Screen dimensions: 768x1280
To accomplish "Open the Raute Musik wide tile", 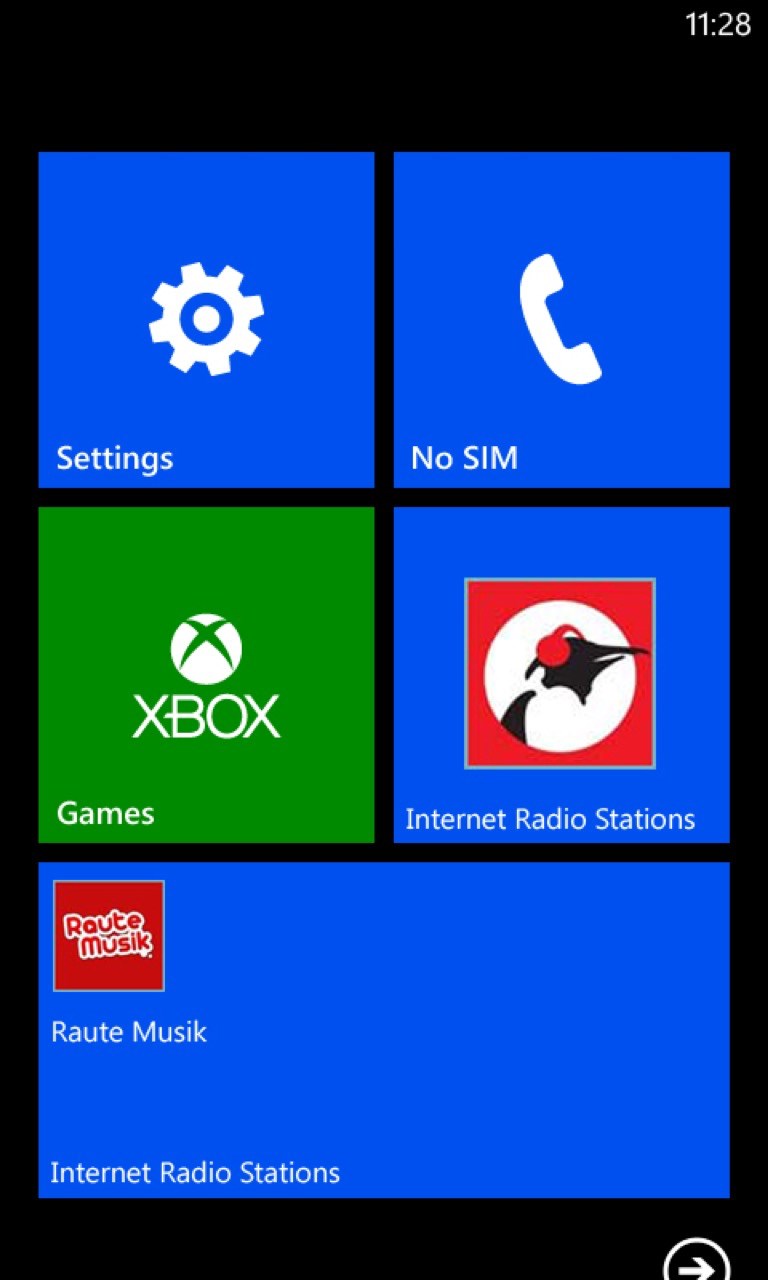I will click(384, 1030).
